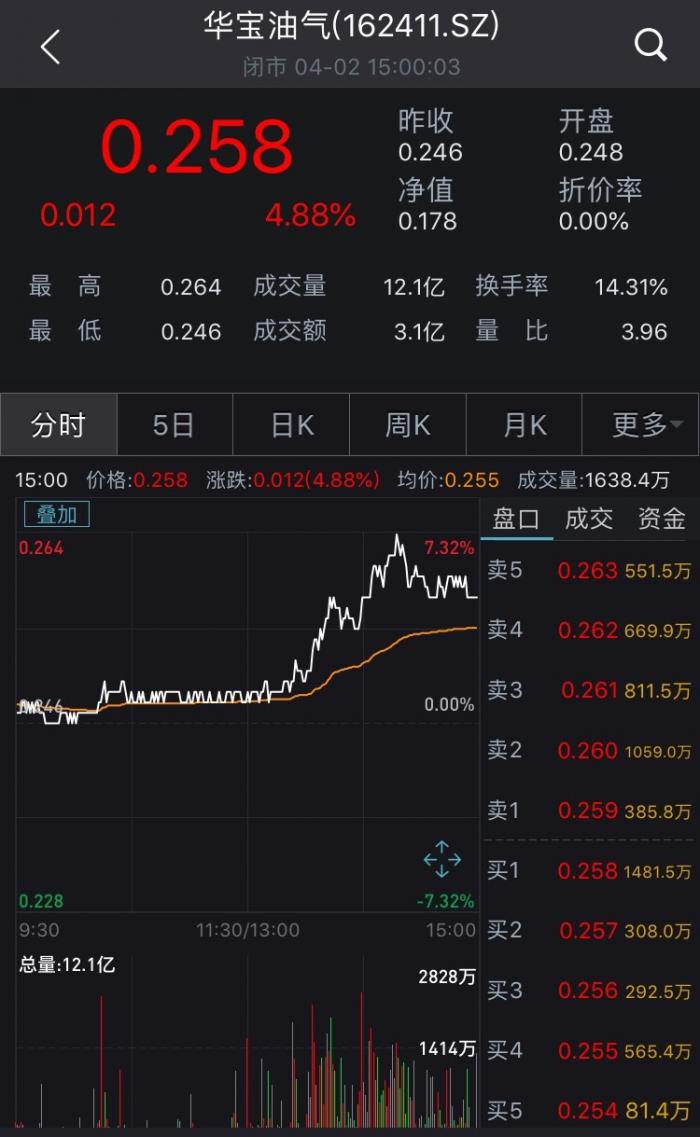The height and width of the screenshot is (1137, 700).
Task: Switch to the 5日 chart tab
Action: tap(174, 425)
